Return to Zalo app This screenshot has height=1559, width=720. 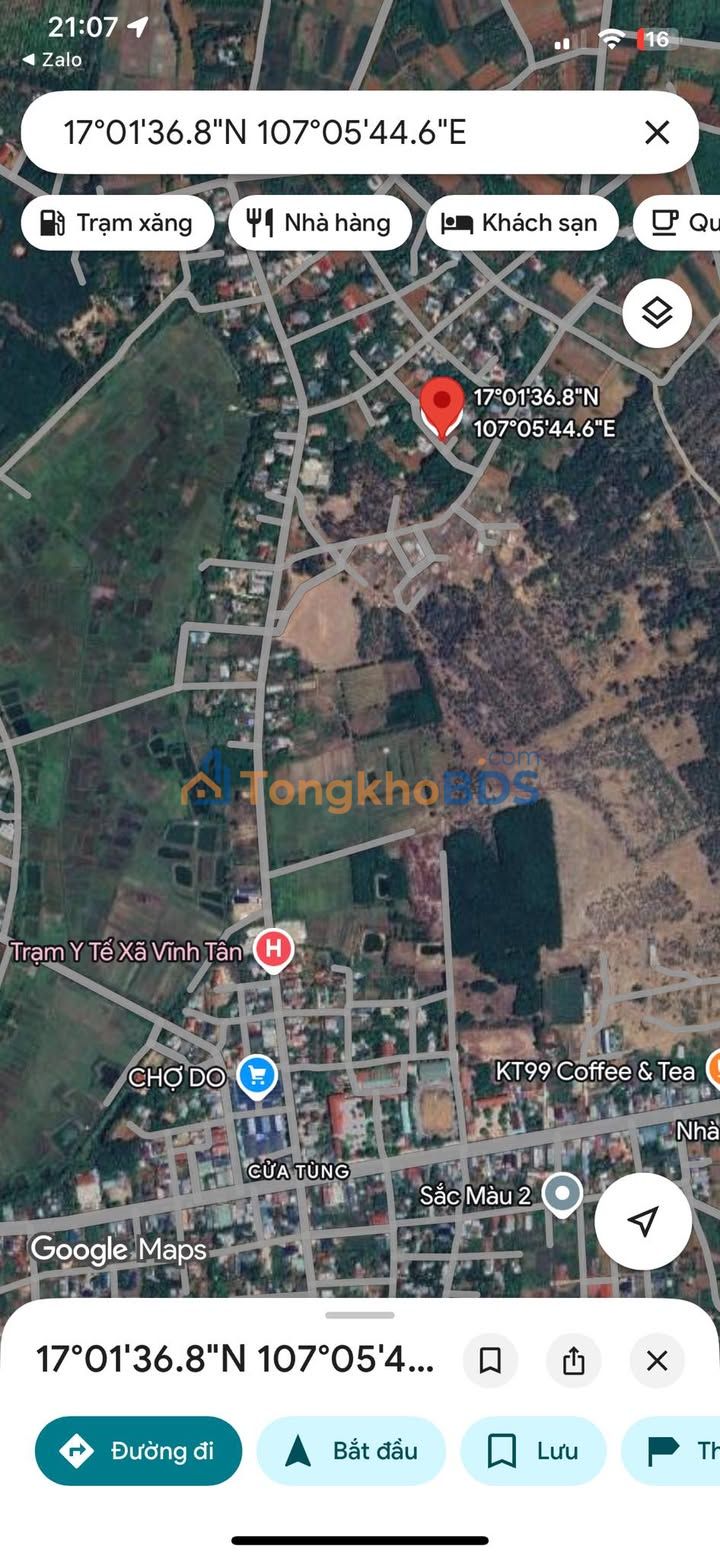52,60
